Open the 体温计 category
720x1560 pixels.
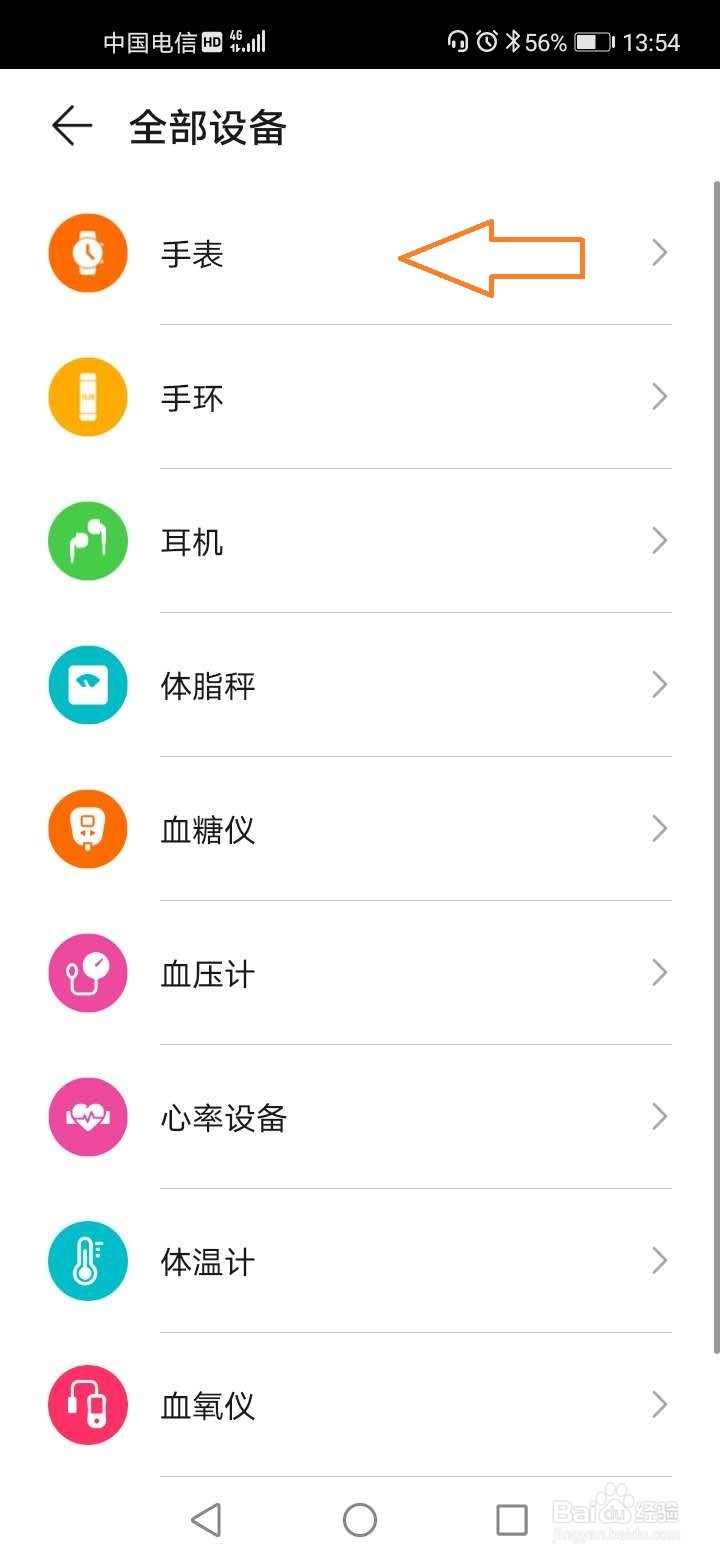coord(360,1261)
